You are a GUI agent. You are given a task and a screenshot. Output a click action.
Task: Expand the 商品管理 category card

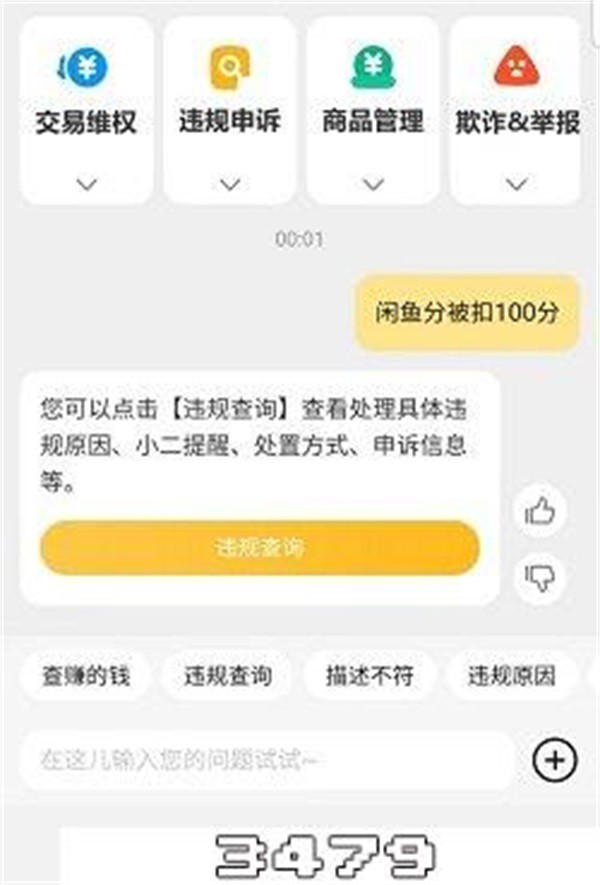click(x=373, y=184)
